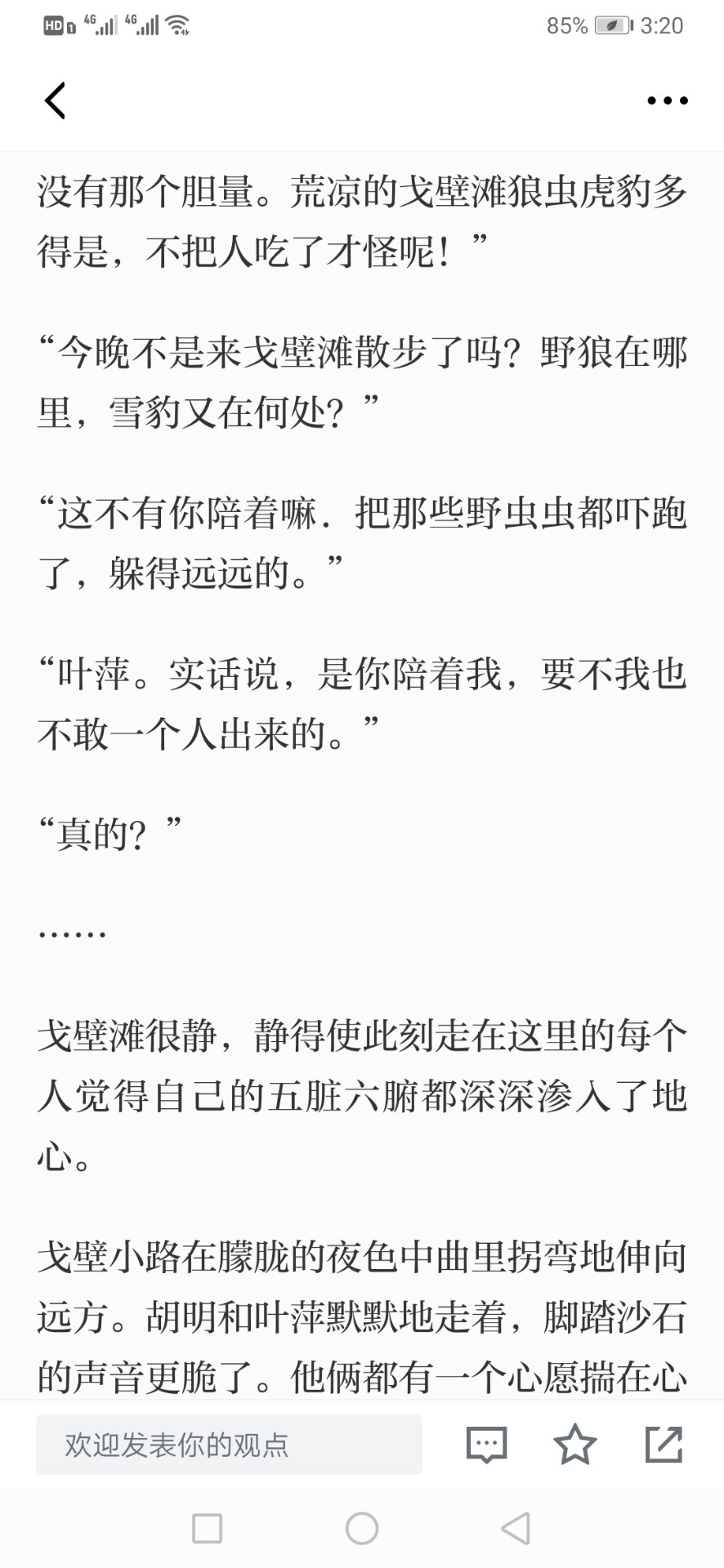The image size is (724, 1568).
Task: Share the article via share icon
Action: 664,1445
